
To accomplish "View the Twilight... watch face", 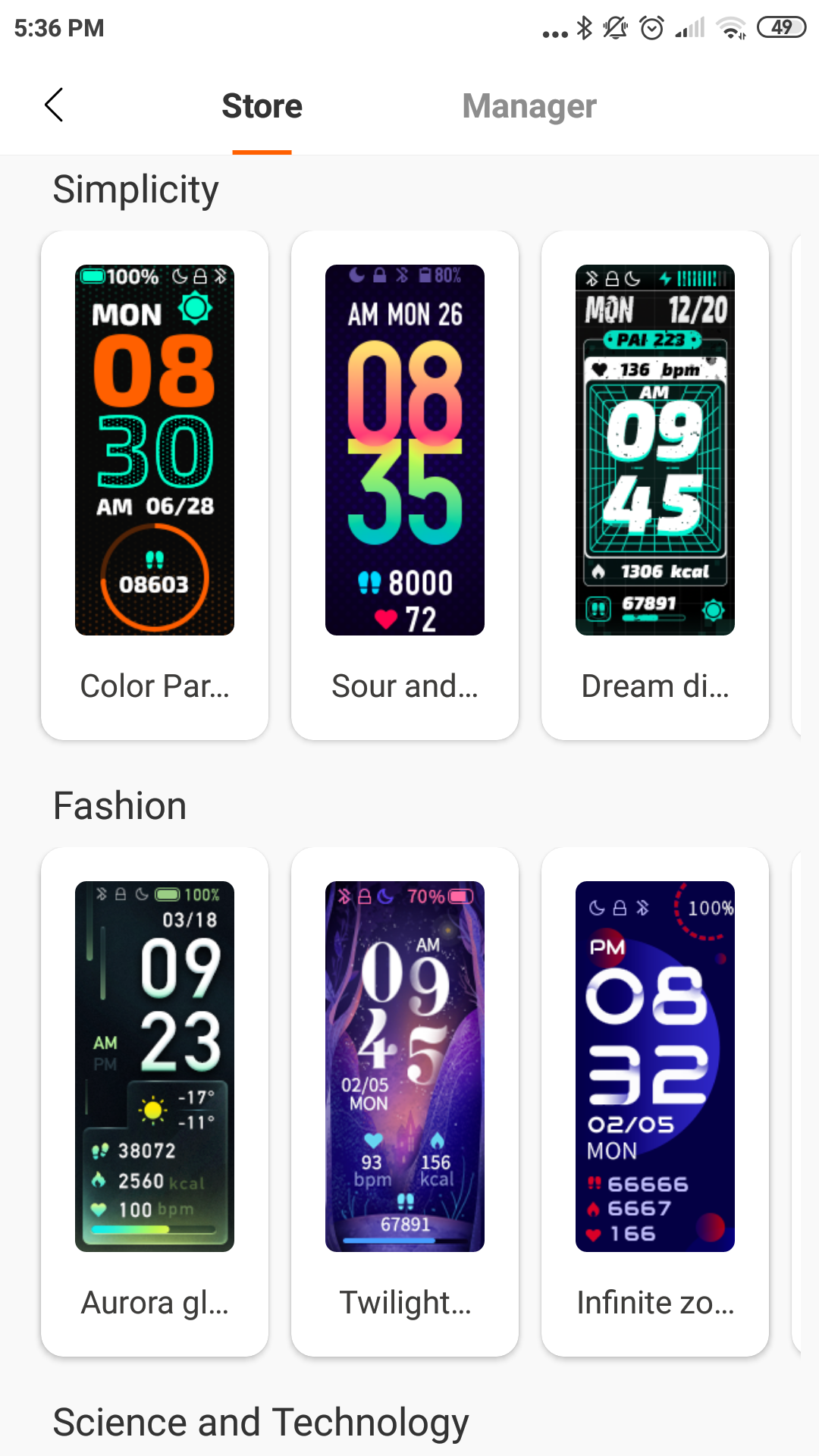I will (x=405, y=1101).
